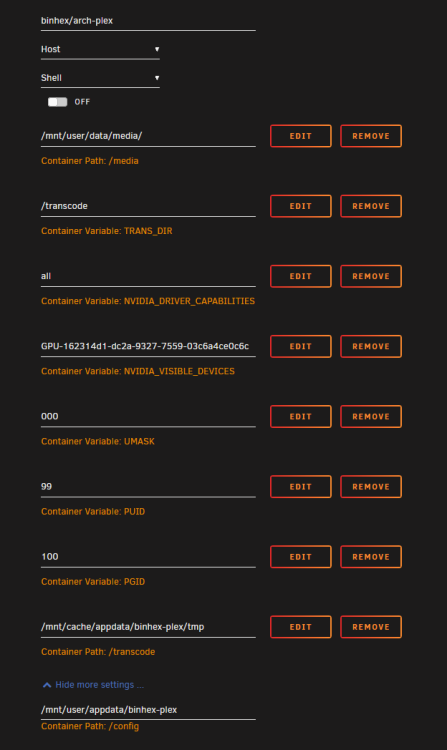Viewport: 447px width, 750px height.
Task: Edit the TRANS_DIR variable
Action: pos(301,206)
